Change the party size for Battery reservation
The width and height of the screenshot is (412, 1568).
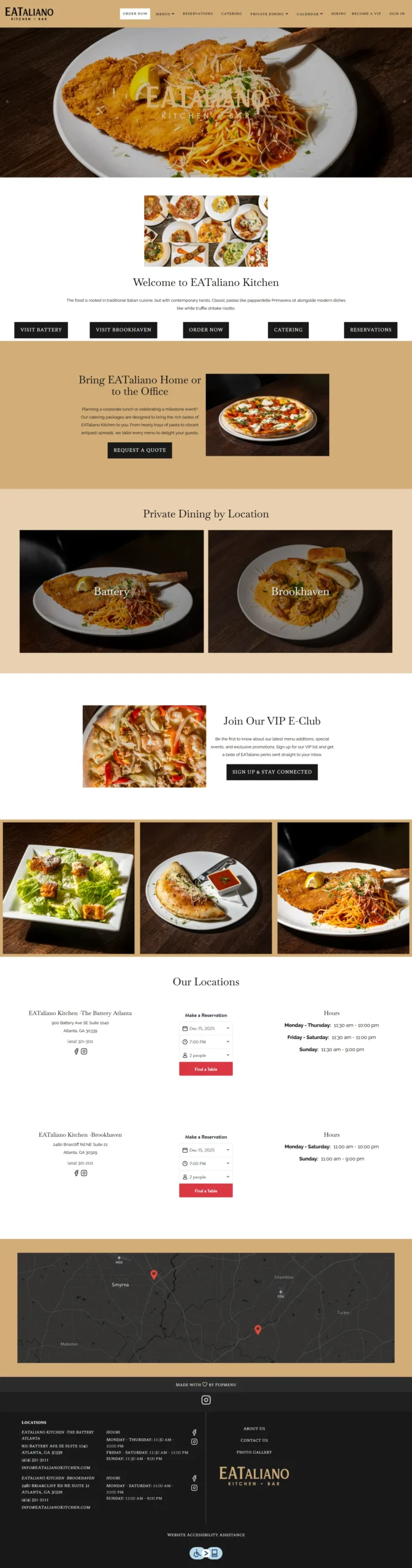pyautogui.click(x=206, y=1055)
